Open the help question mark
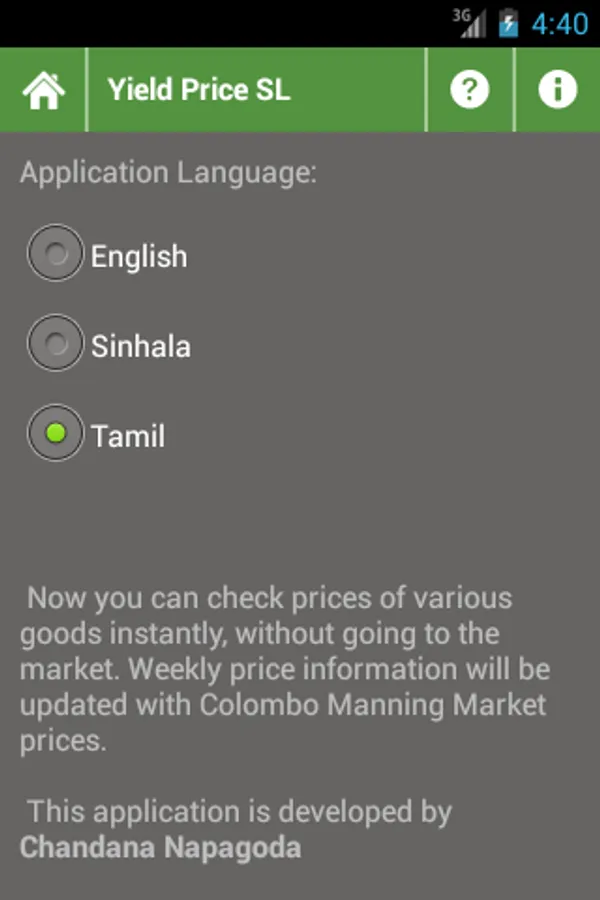The width and height of the screenshot is (600, 900). coord(469,90)
